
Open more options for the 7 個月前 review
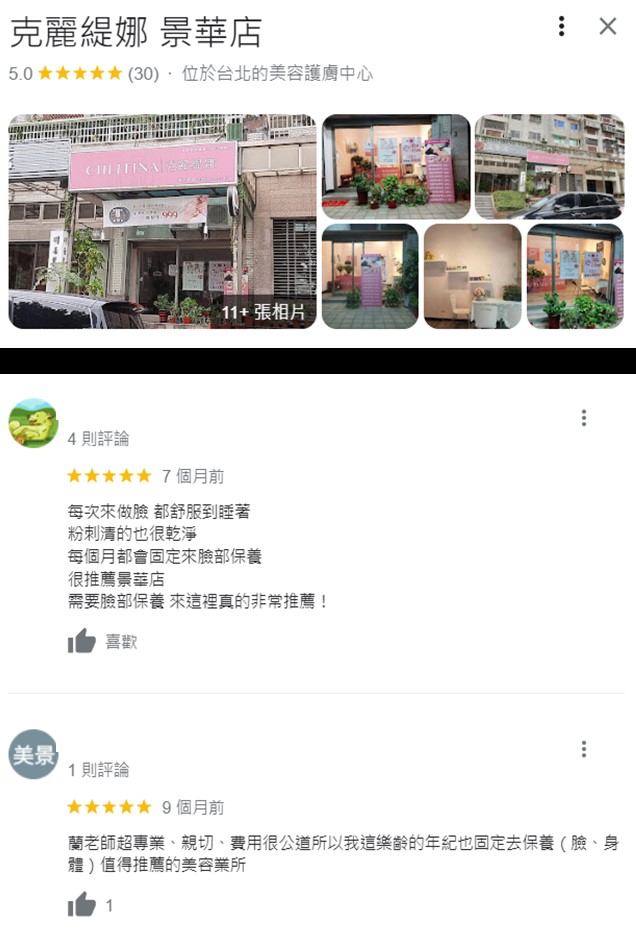(584, 418)
